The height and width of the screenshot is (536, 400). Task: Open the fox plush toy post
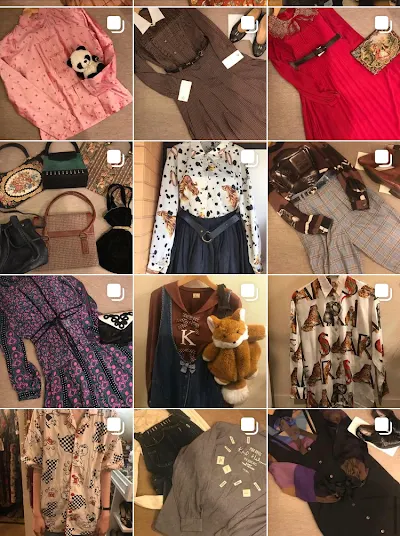[200, 341]
